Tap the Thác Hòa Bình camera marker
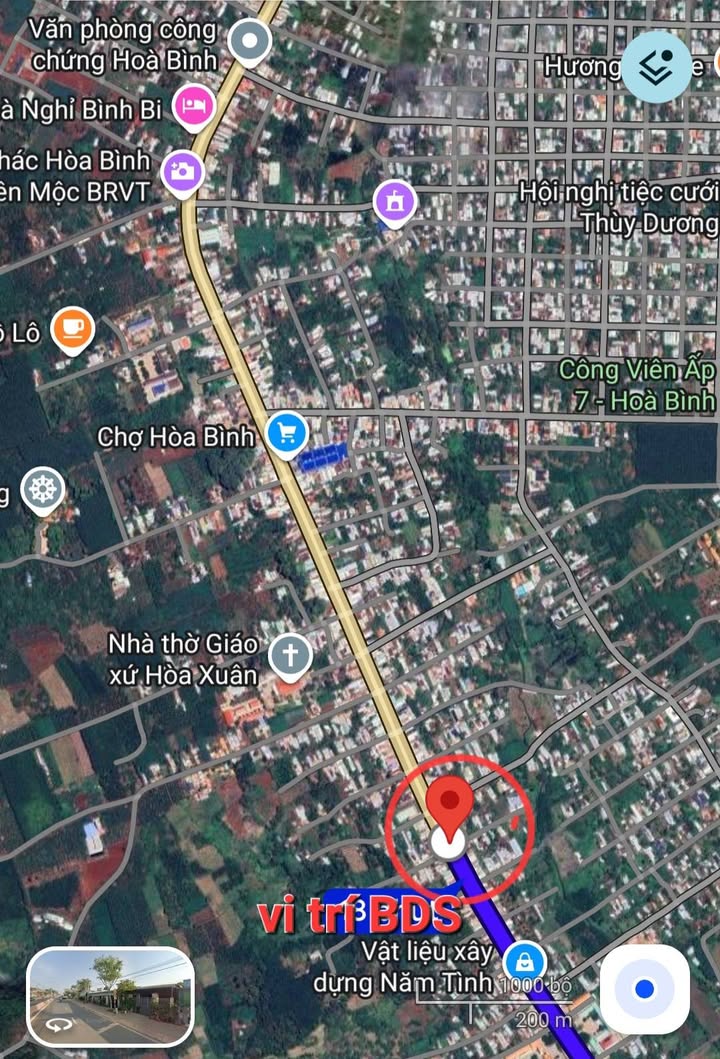This screenshot has height=1059, width=720. pyautogui.click(x=182, y=171)
